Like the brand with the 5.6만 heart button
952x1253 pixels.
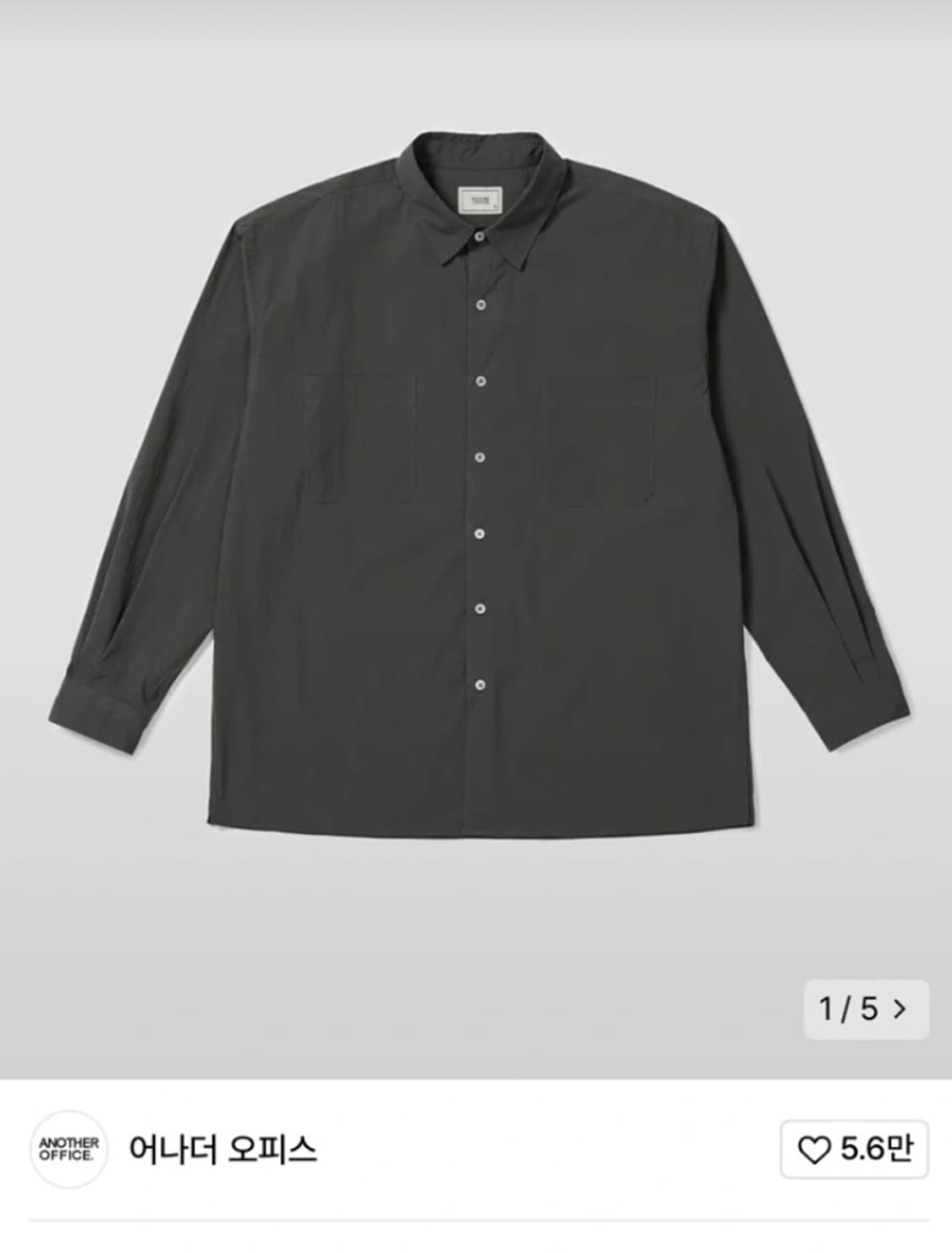coord(854,1149)
